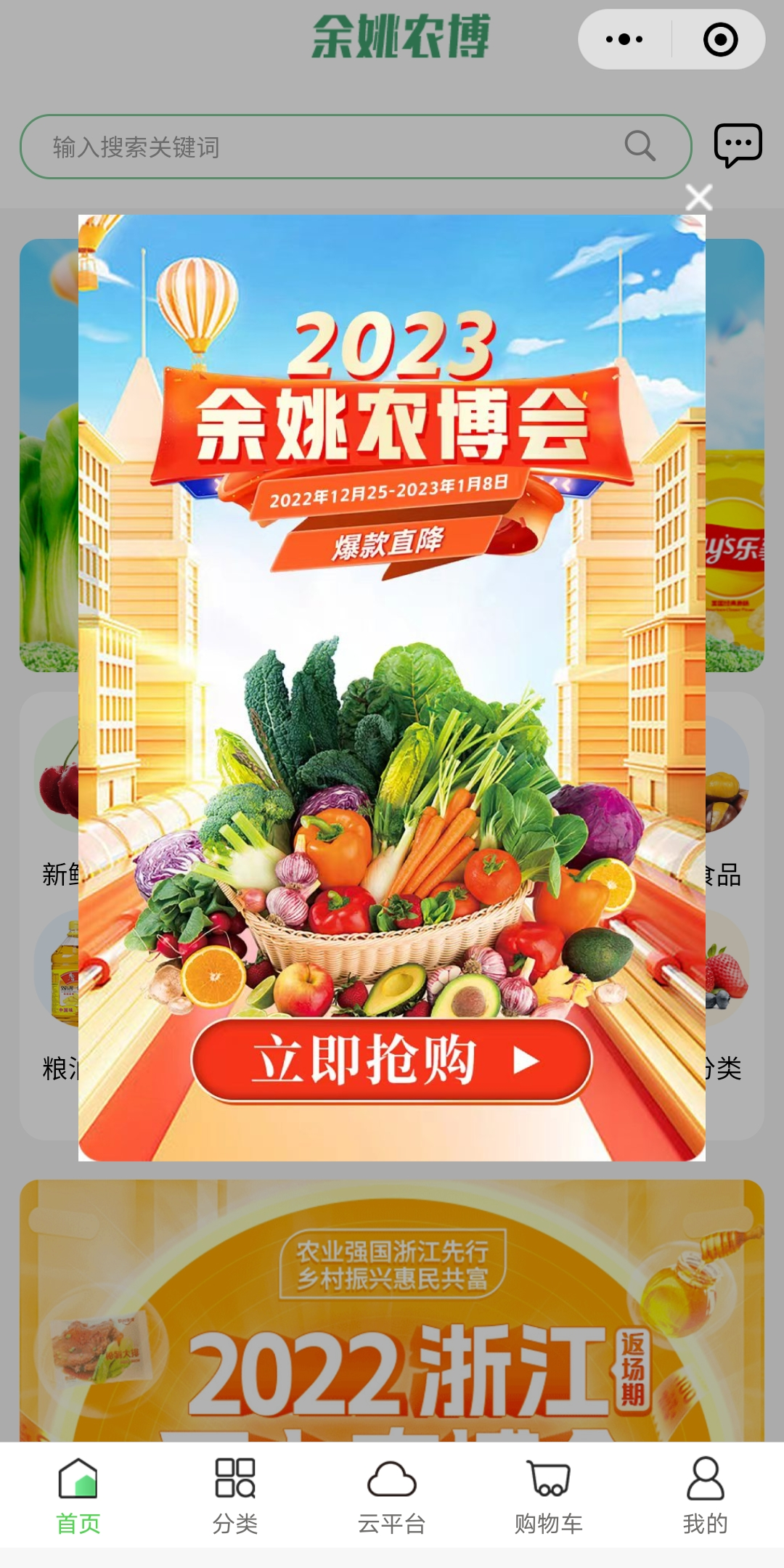Click the 分类 grid icon

click(x=234, y=1477)
